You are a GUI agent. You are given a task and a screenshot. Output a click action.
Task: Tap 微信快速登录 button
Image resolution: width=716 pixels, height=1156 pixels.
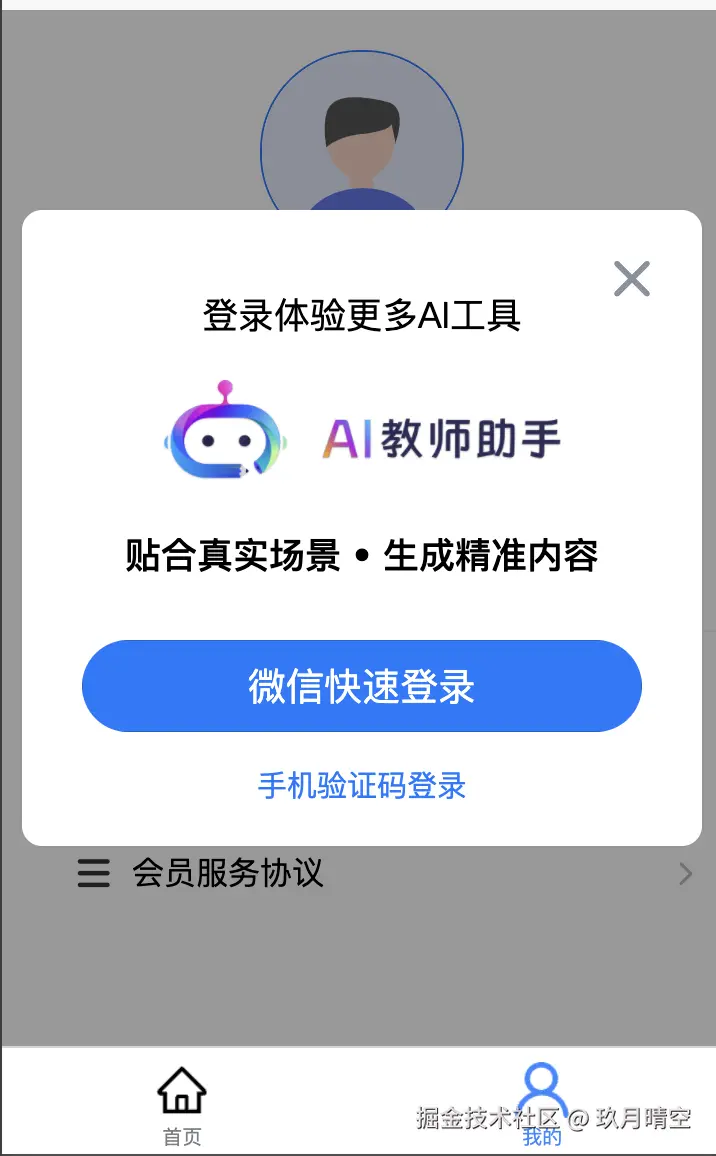tap(361, 686)
